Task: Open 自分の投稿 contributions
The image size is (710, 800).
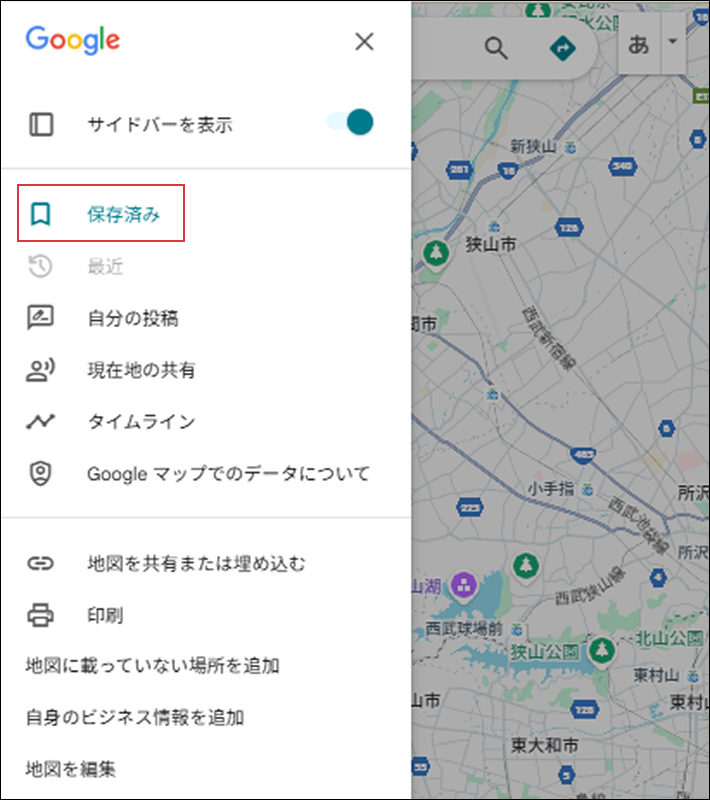Action: pyautogui.click(x=132, y=318)
